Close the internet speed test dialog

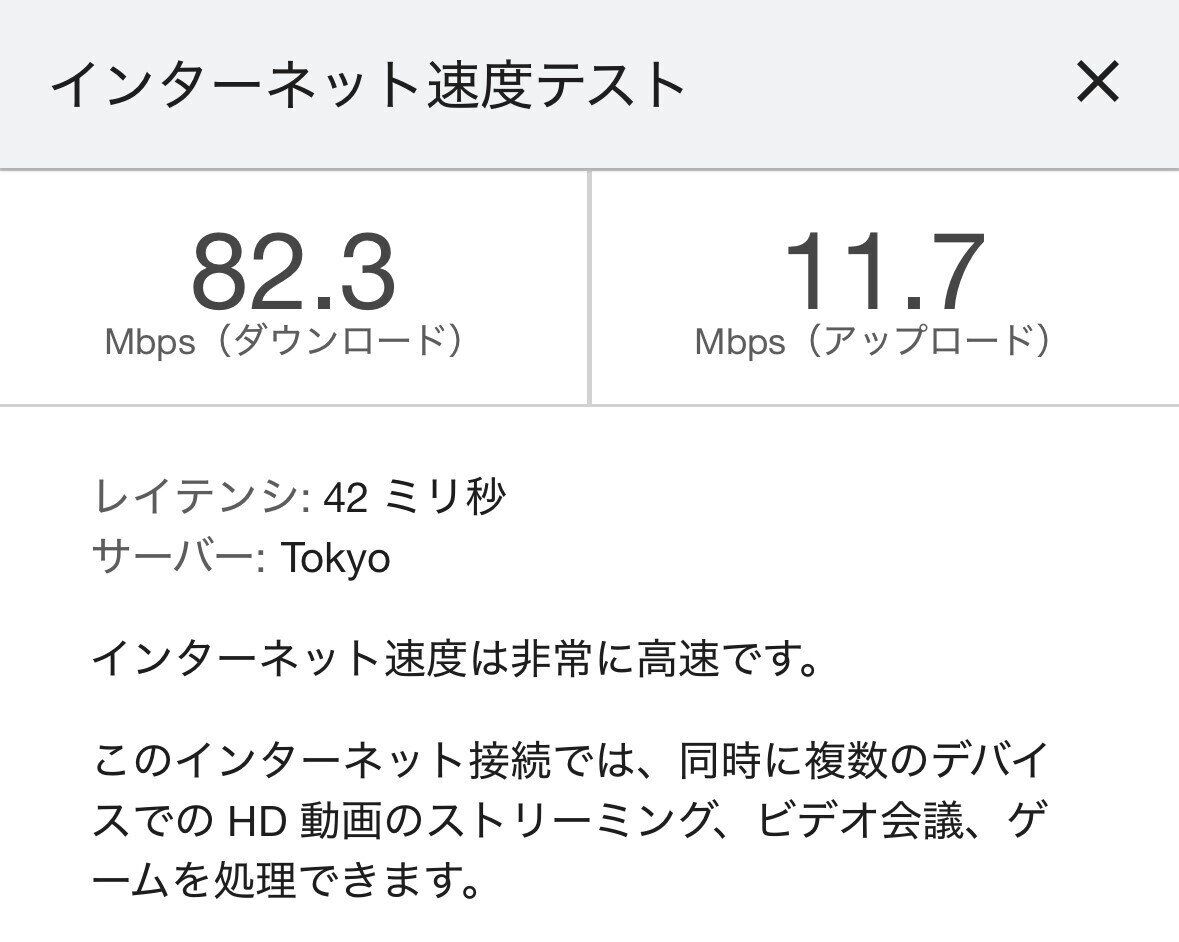point(1097,82)
